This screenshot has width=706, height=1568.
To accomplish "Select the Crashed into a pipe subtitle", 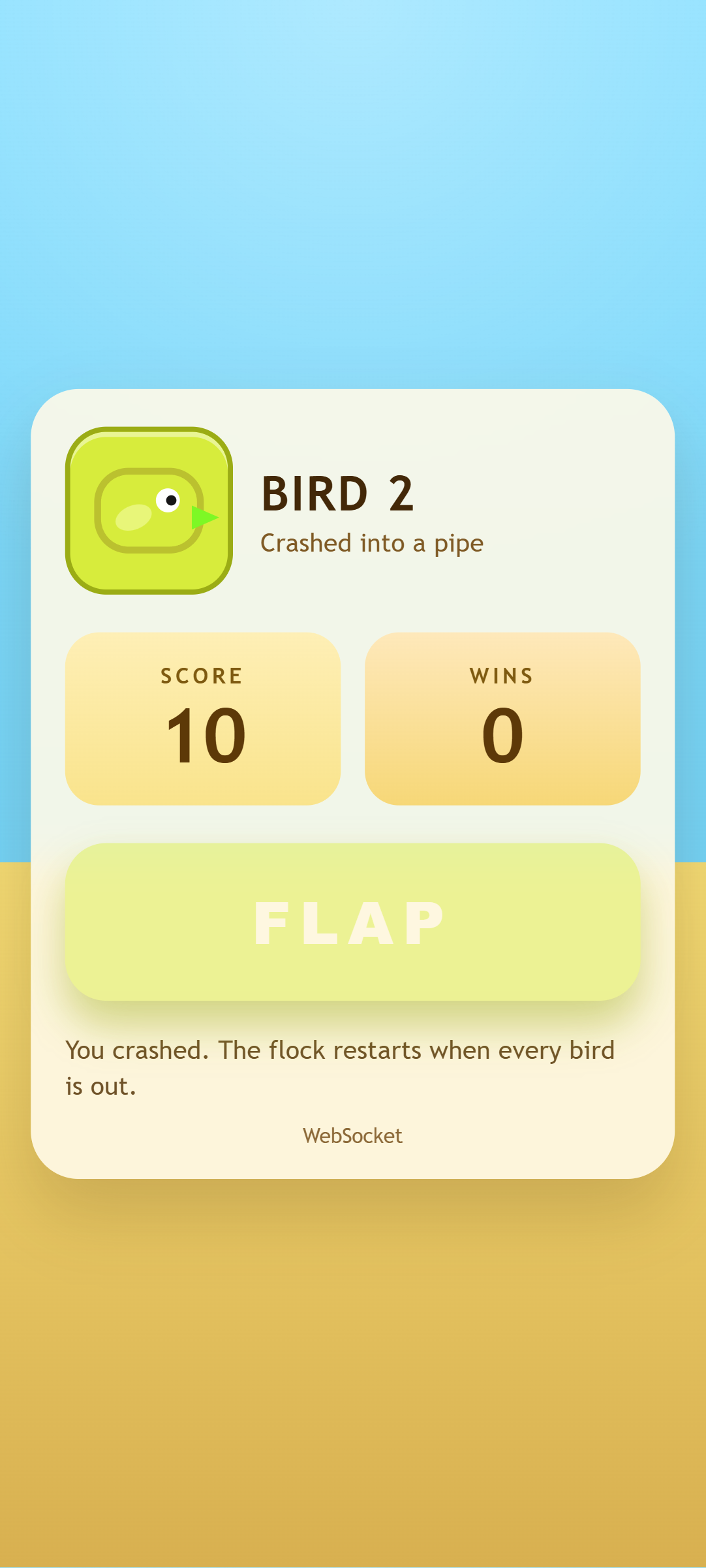I will point(372,542).
